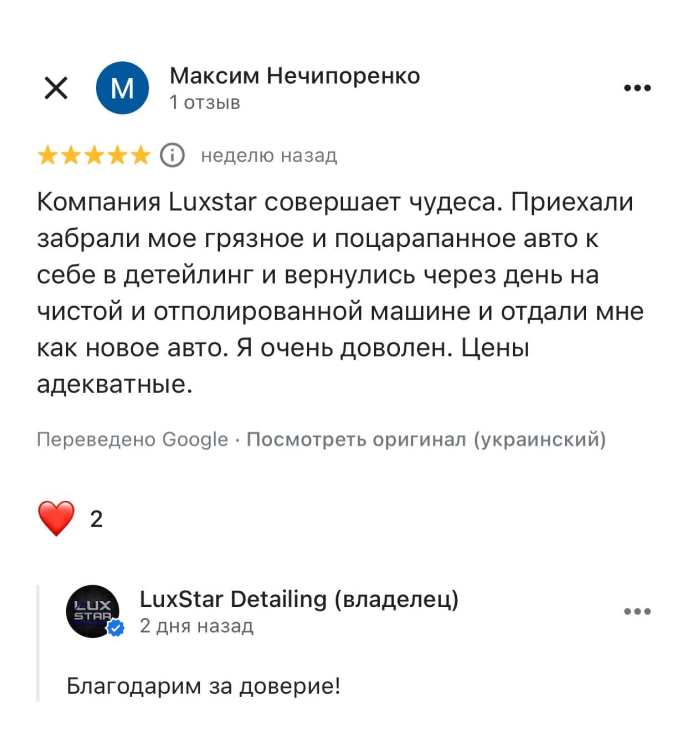The width and height of the screenshot is (680, 754).
Task: Tap the info icon beside the star rating
Action: coord(173,155)
